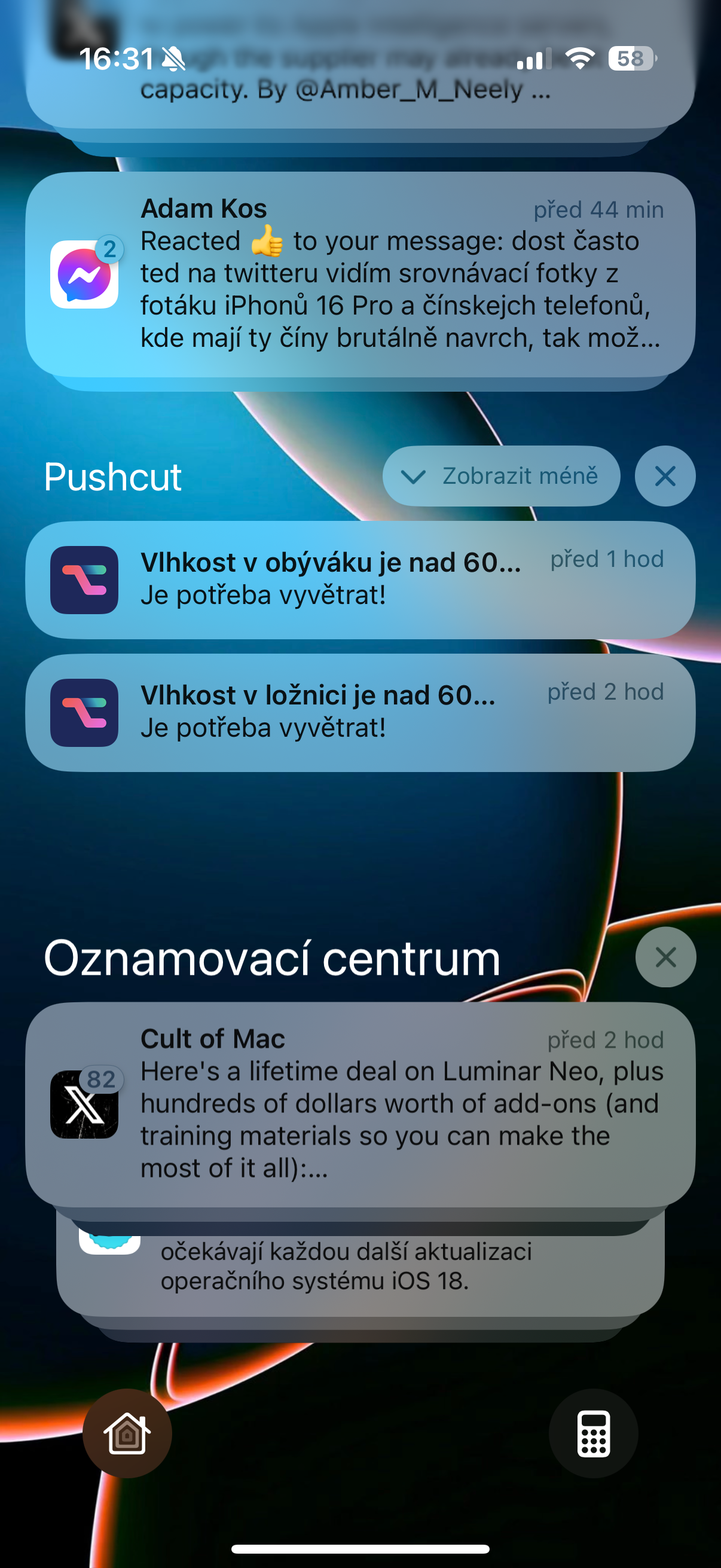Open Adam Kos Messenger notification
This screenshot has height=1568, width=721.
tap(360, 275)
